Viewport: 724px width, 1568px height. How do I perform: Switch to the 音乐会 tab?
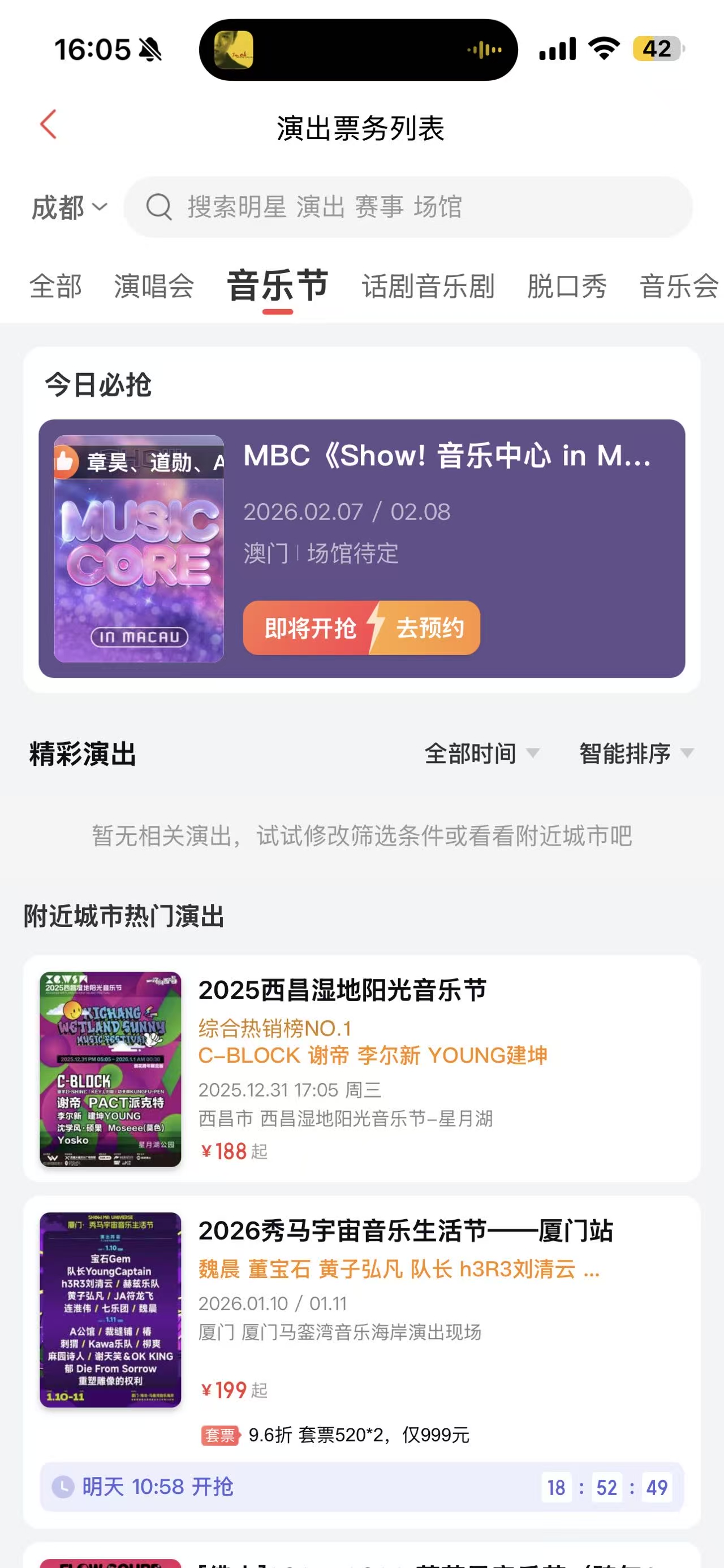click(x=678, y=286)
